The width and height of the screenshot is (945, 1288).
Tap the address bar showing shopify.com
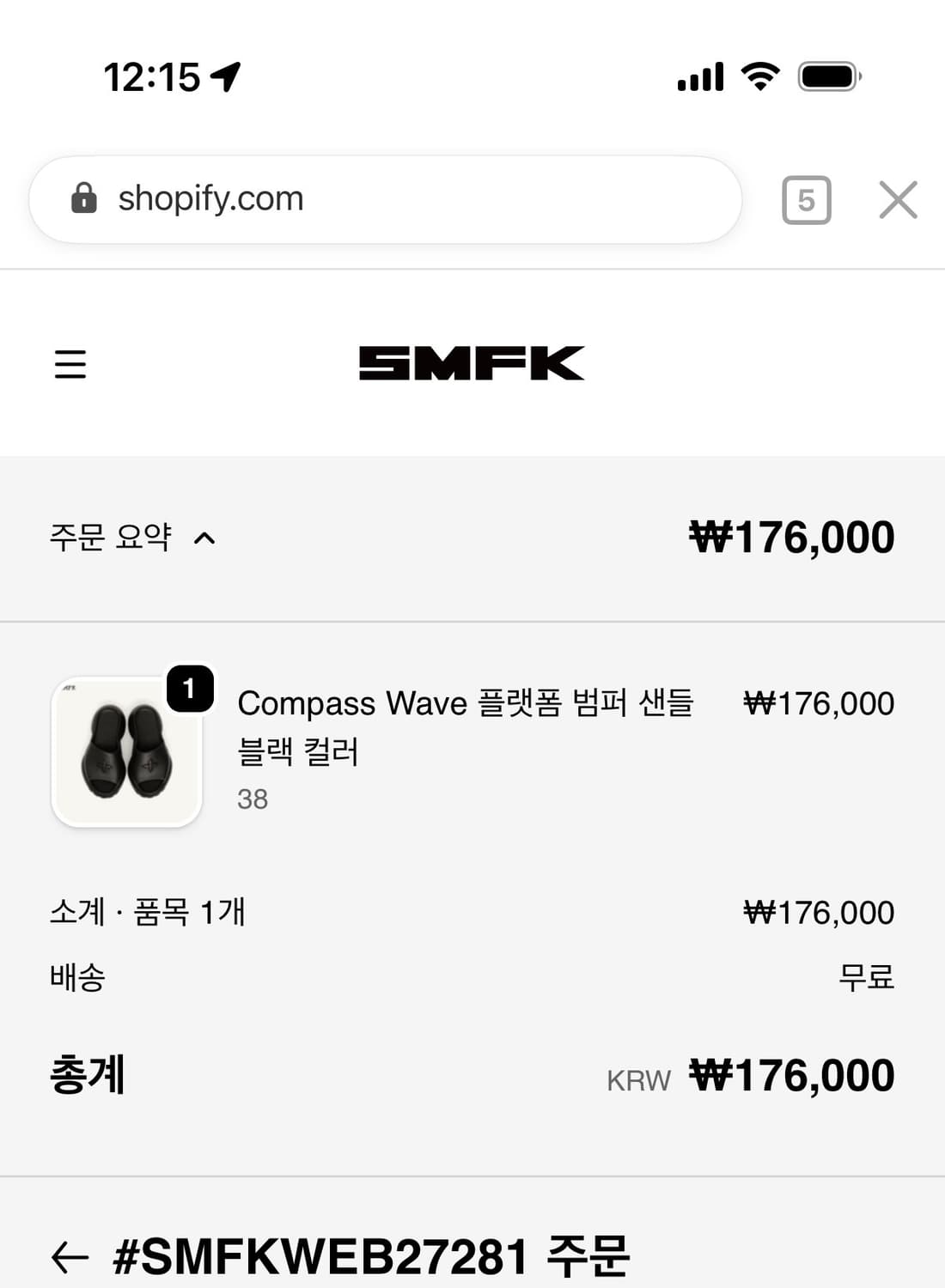(x=387, y=197)
